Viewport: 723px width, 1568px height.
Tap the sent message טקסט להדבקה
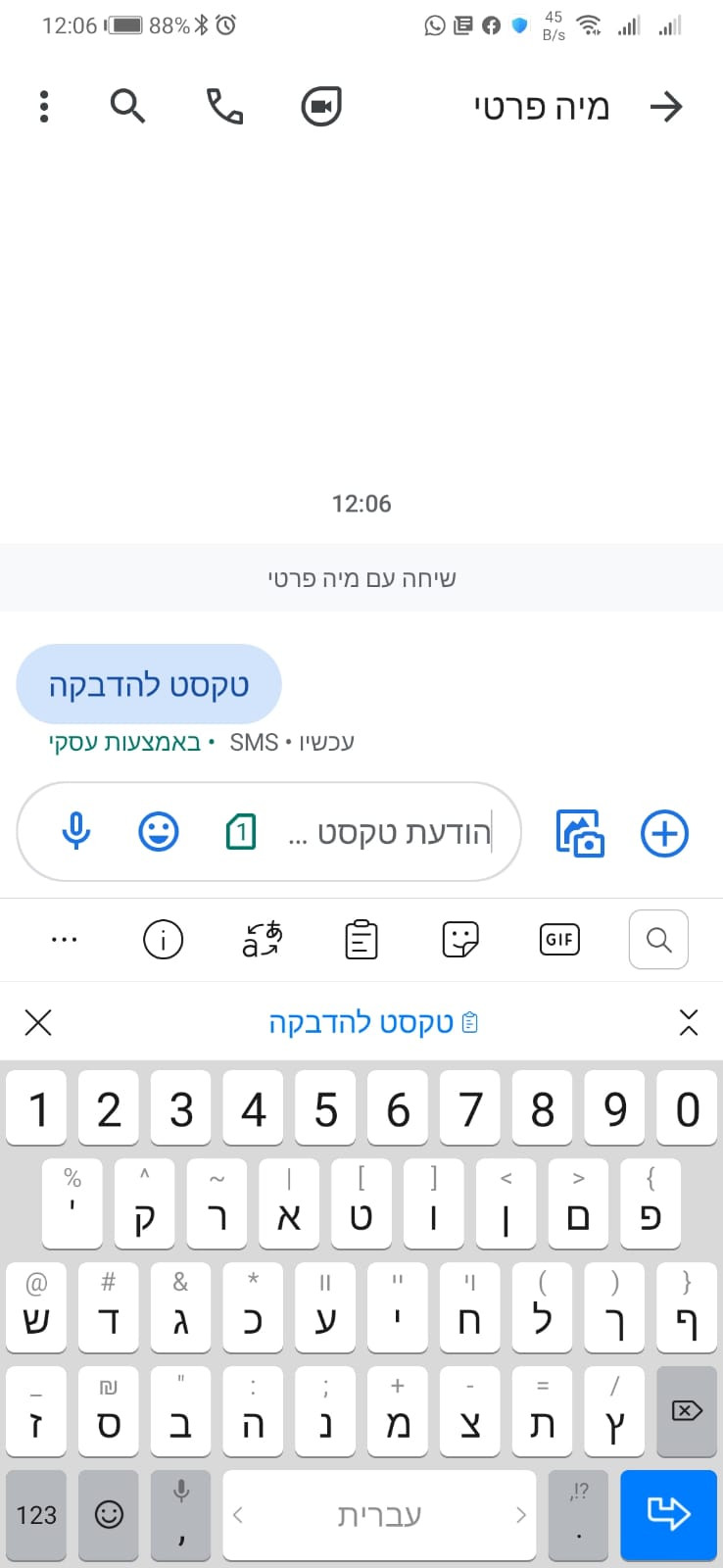coord(149,684)
